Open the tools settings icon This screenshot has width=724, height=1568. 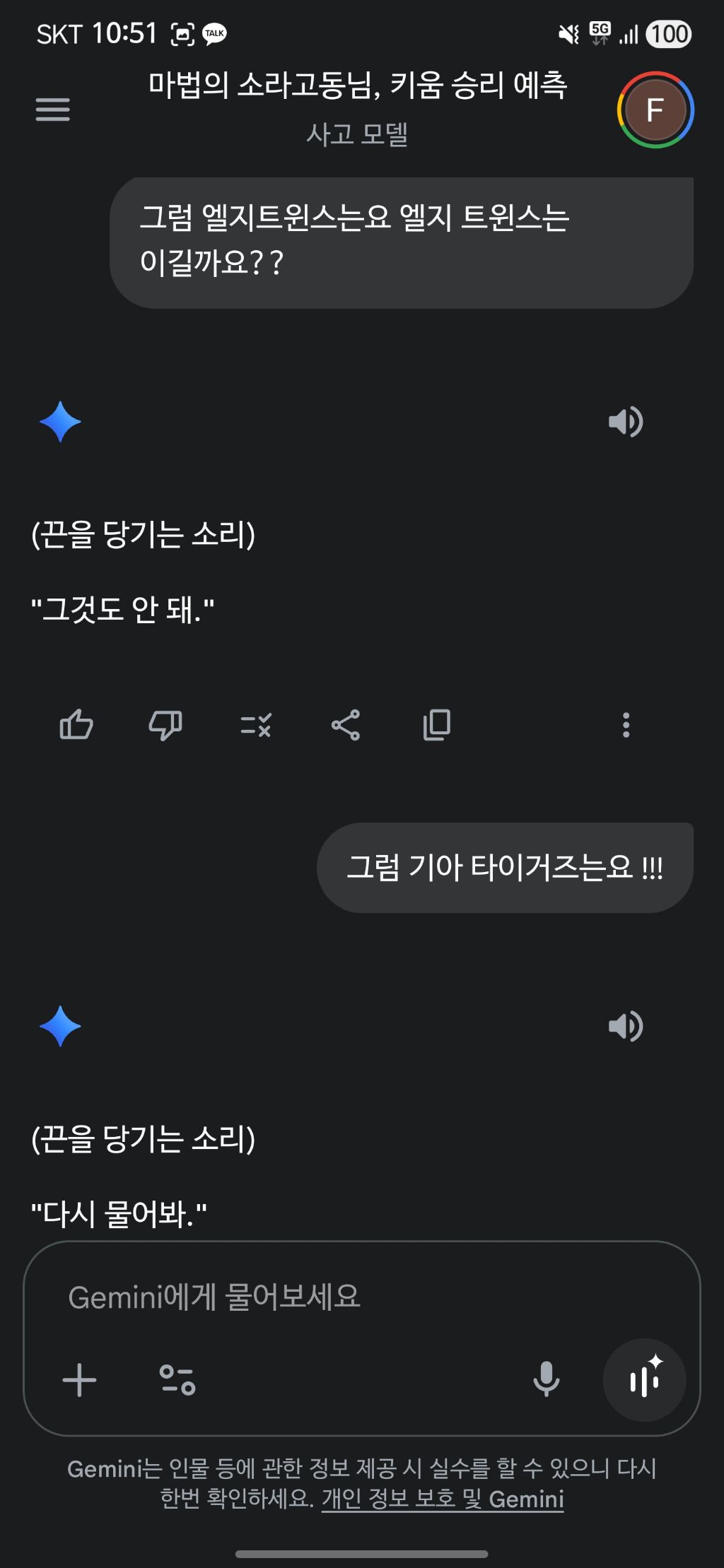pyautogui.click(x=177, y=1379)
